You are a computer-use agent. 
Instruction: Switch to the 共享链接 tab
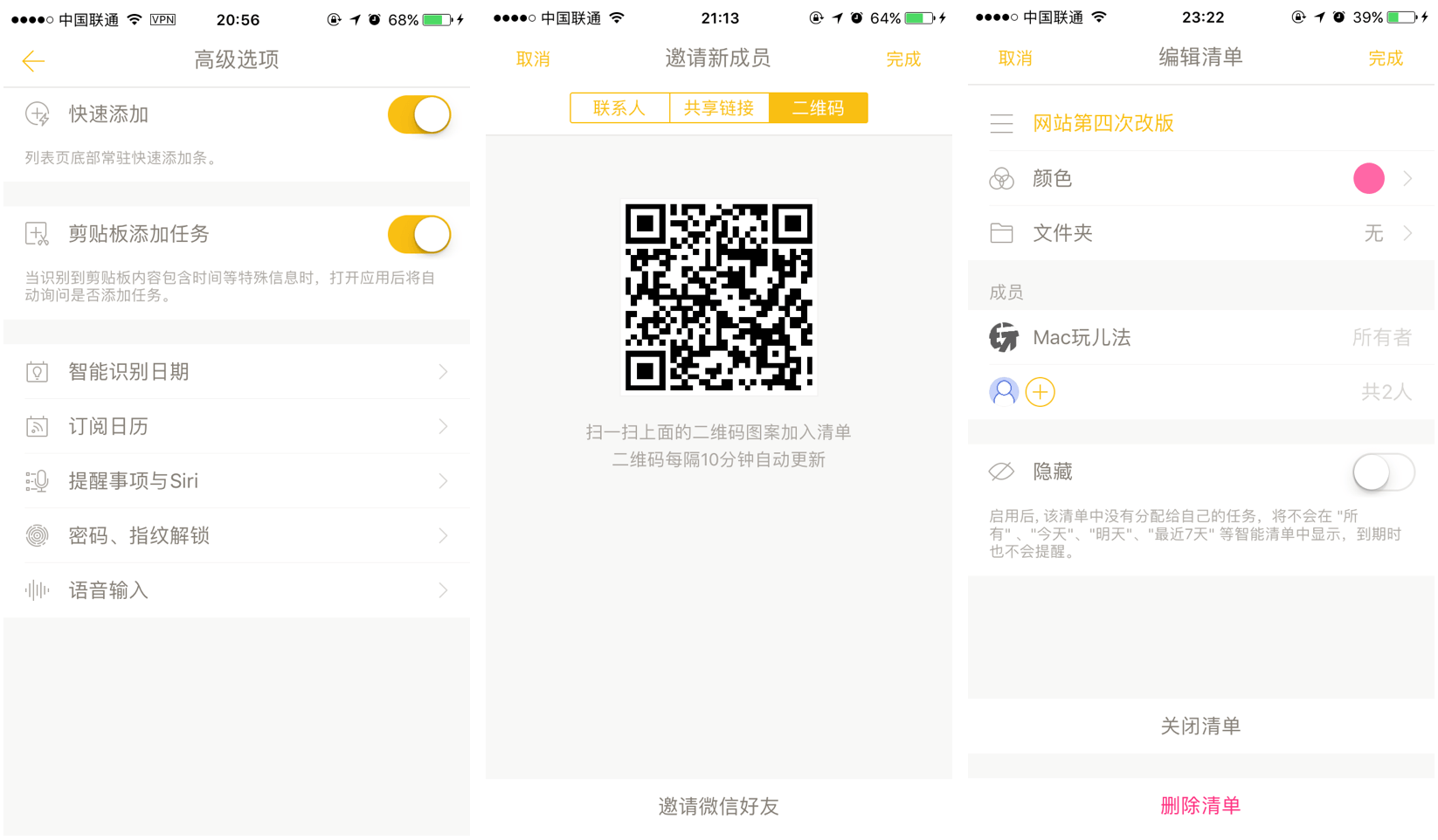[x=719, y=108]
